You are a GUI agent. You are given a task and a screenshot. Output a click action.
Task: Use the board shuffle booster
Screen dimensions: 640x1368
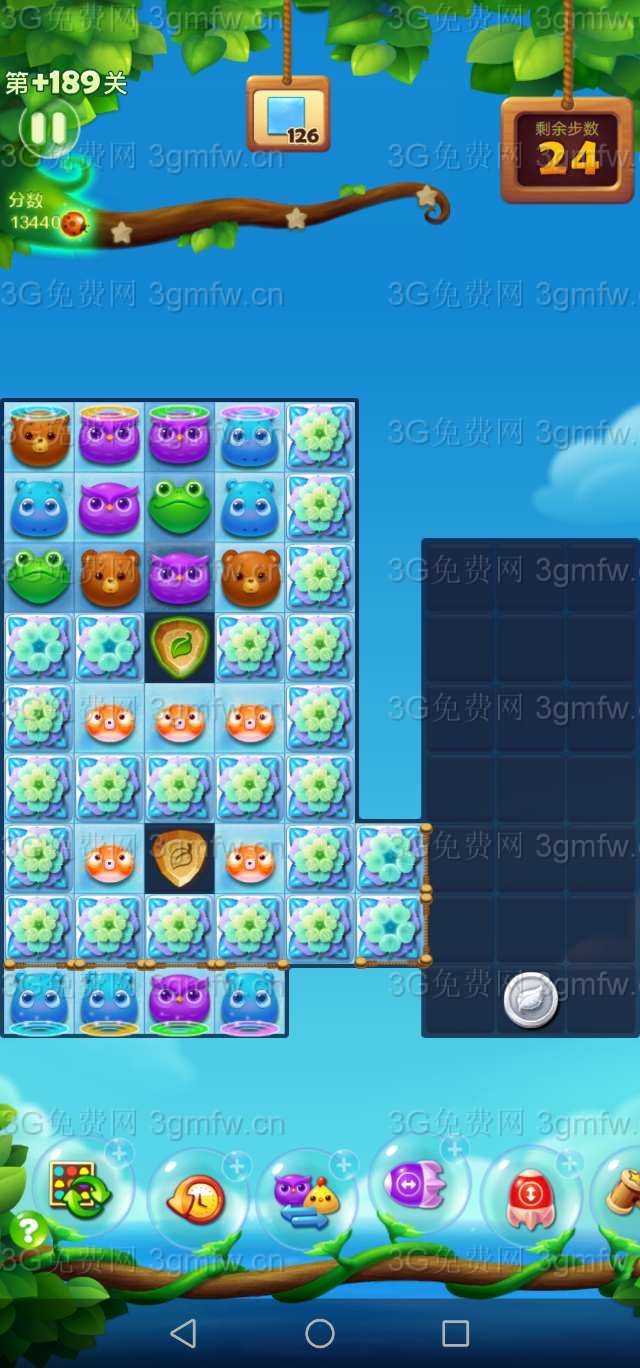point(82,1189)
